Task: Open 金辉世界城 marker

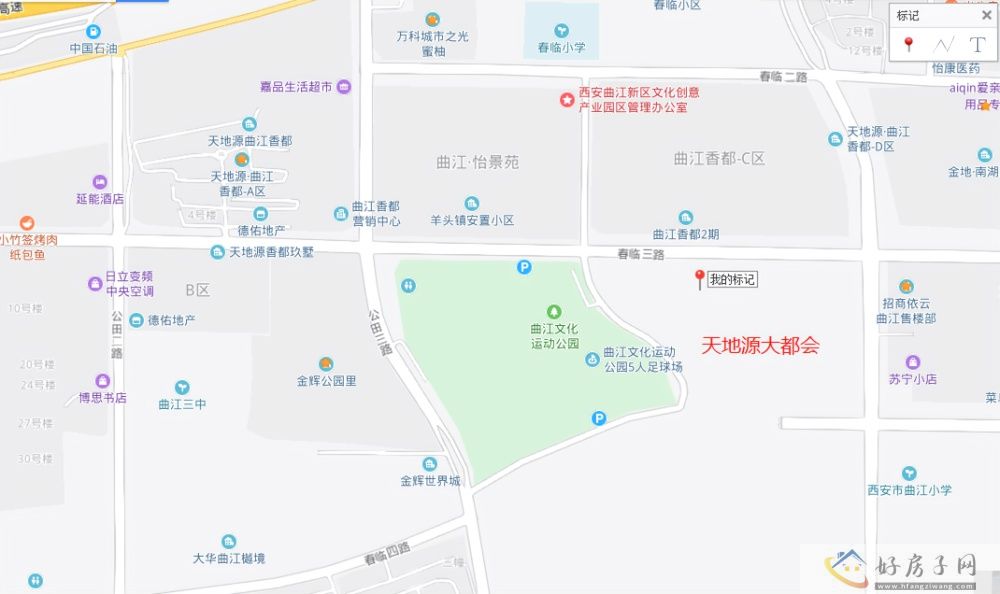Action: (x=430, y=464)
